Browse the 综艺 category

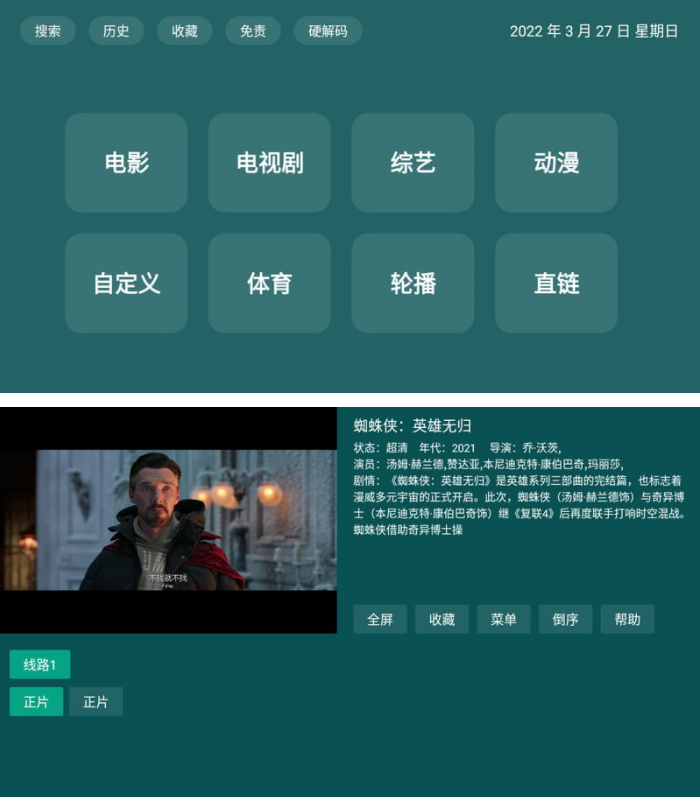point(413,163)
